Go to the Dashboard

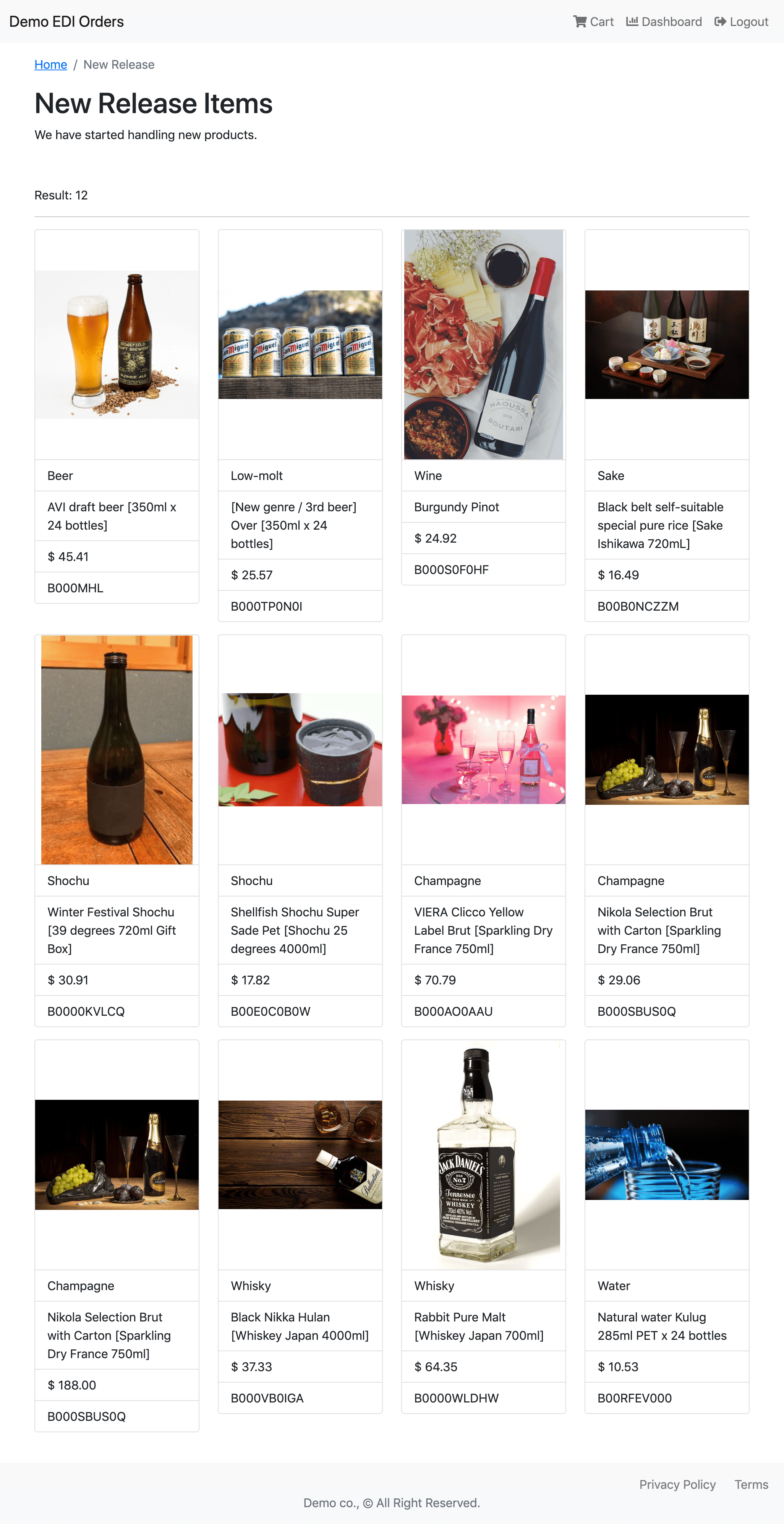[x=664, y=22]
